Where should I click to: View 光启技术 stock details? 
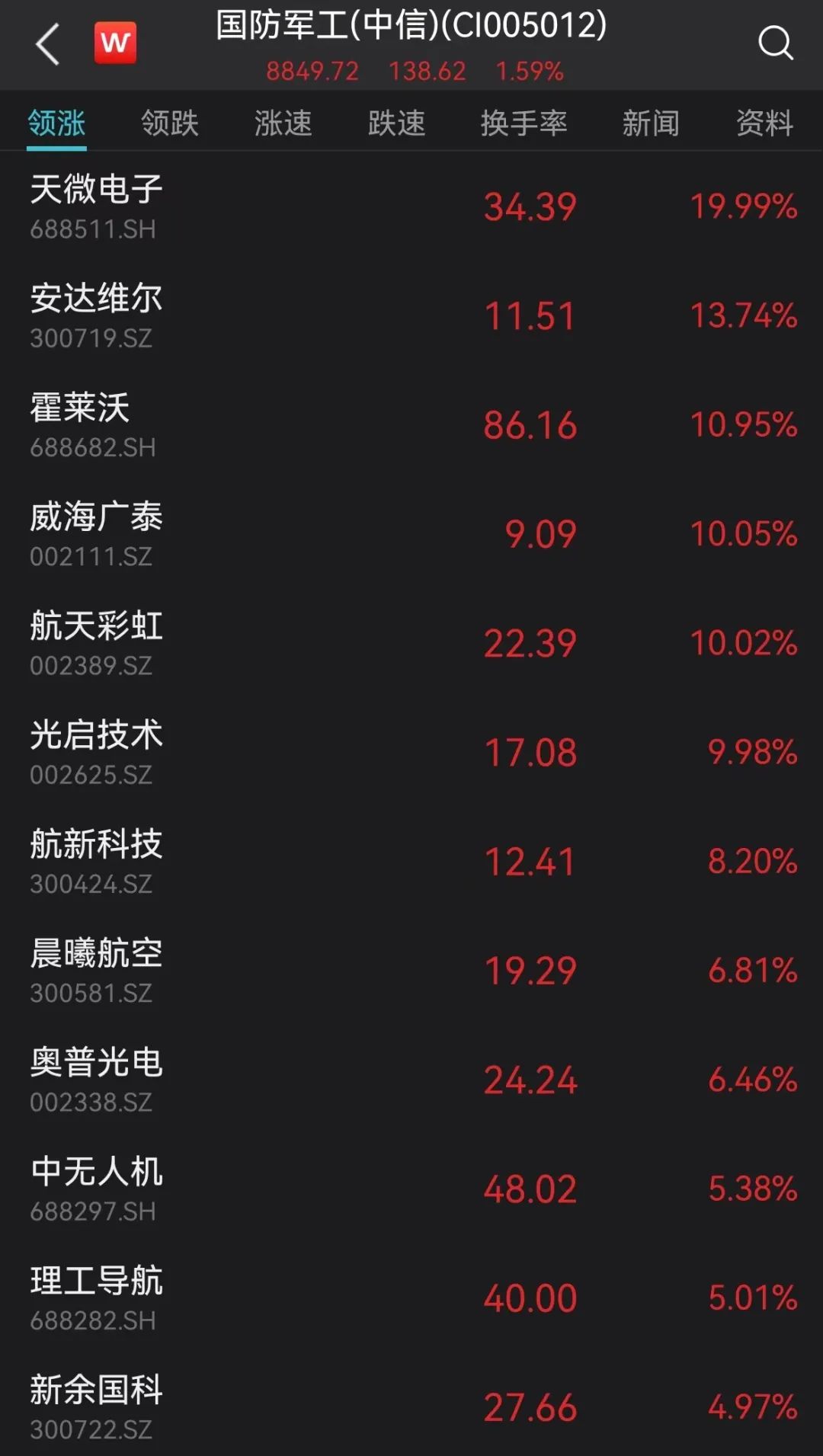tap(411, 752)
